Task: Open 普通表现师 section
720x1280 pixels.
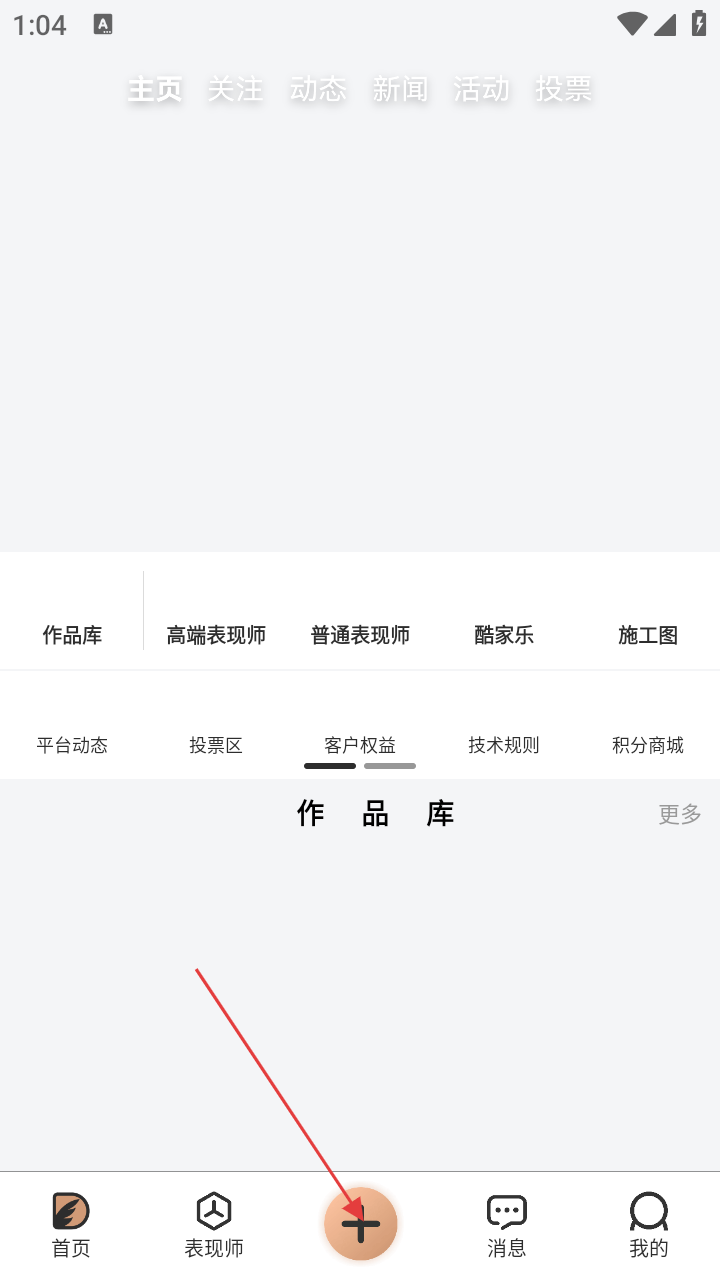Action: 360,634
